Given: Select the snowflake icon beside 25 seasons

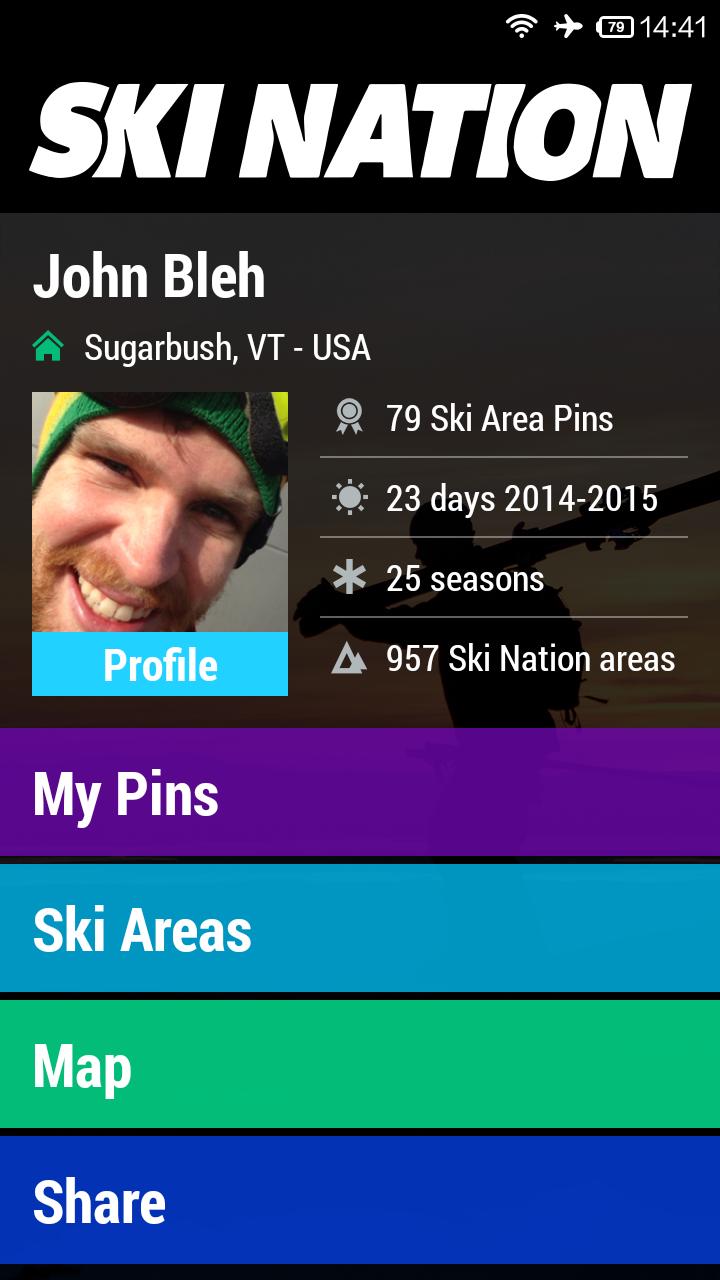Looking at the screenshot, I should tap(349, 576).
